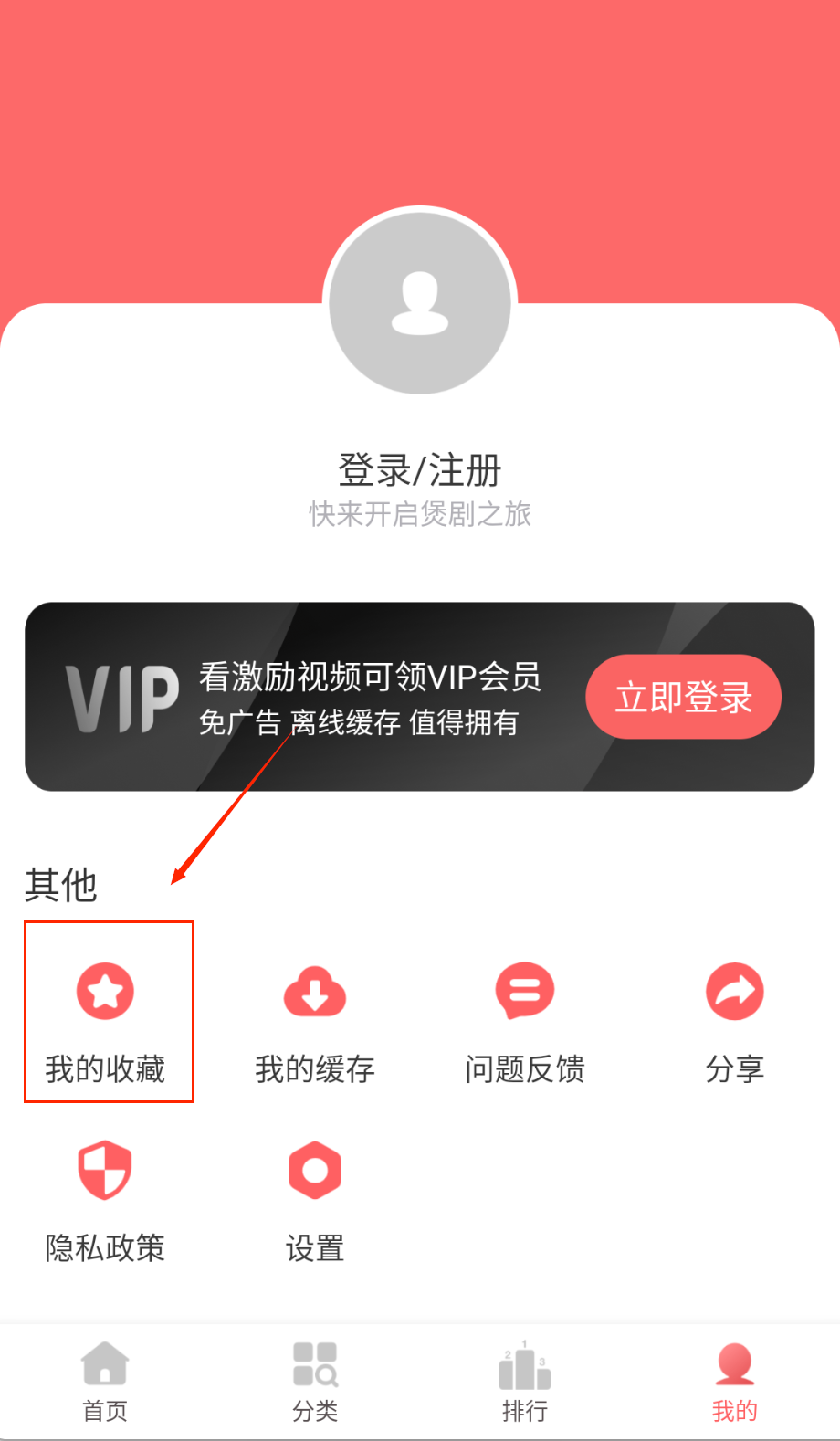Tap the 立即登录 button
The height and width of the screenshot is (1441, 840).
[x=683, y=697]
